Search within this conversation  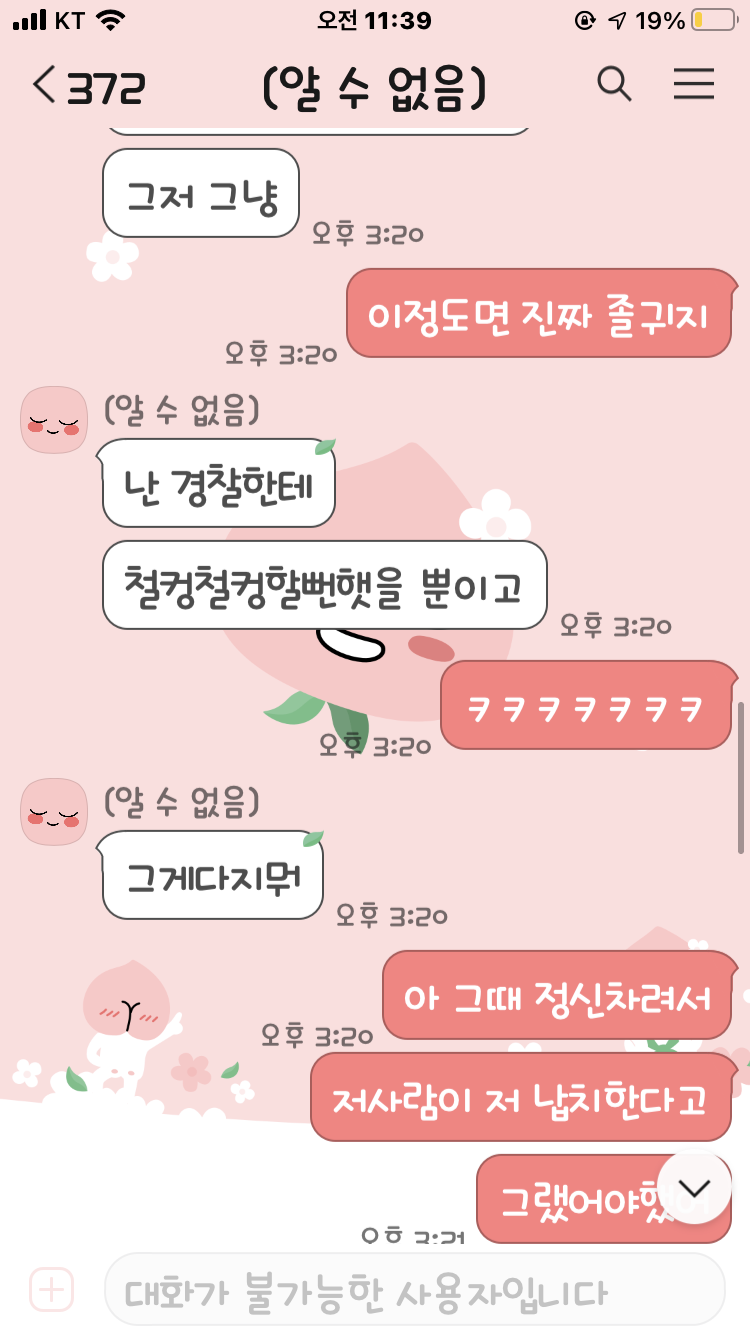tap(614, 85)
